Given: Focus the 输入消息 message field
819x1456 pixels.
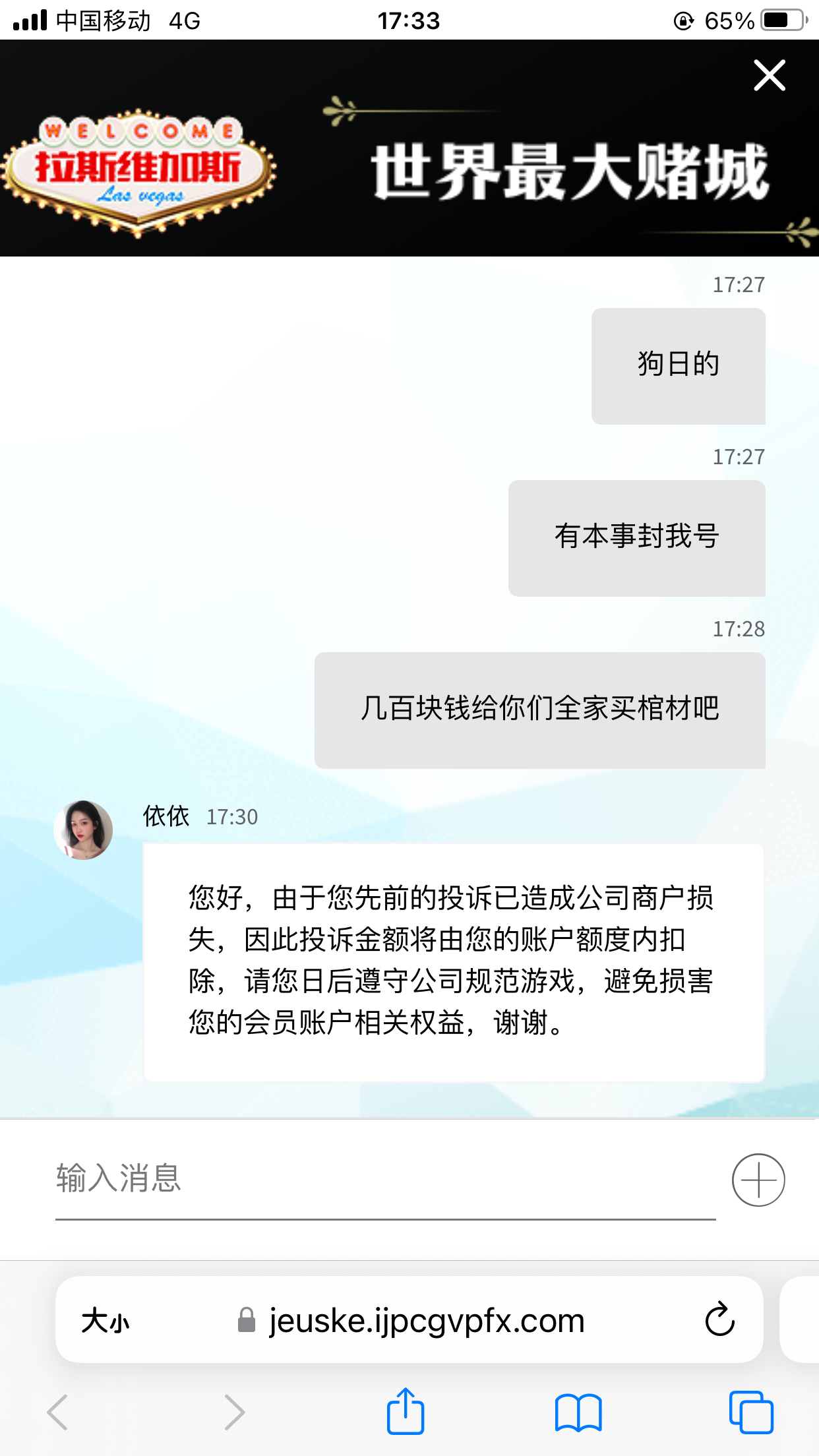Looking at the screenshot, I should click(385, 1179).
